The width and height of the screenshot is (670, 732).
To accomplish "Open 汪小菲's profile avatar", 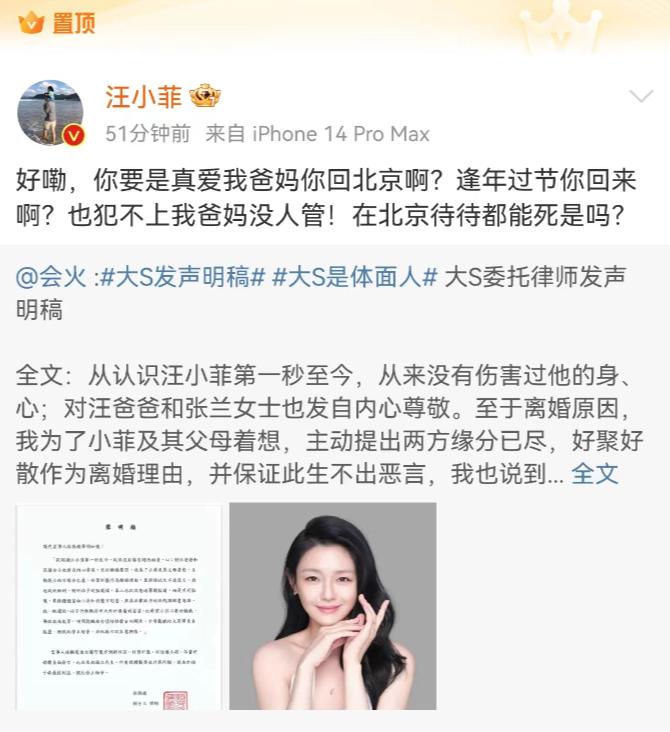I will tap(50, 112).
